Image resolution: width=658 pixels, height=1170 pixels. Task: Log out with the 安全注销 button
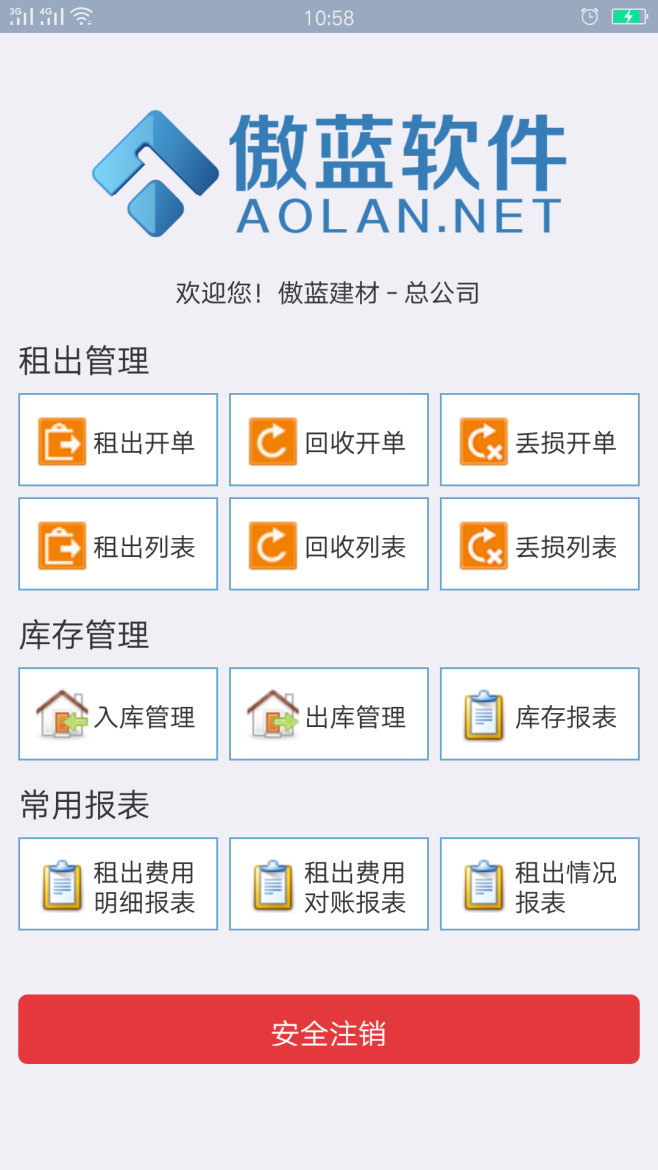pos(329,1029)
